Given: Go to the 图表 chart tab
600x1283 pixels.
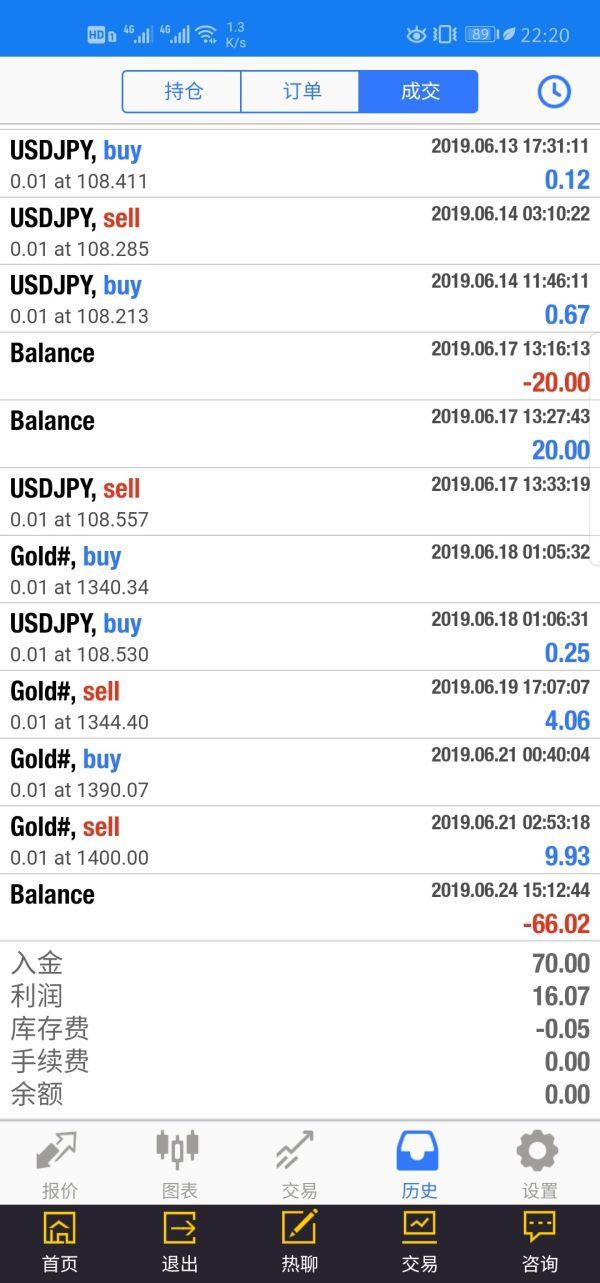Looking at the screenshot, I should (179, 1163).
